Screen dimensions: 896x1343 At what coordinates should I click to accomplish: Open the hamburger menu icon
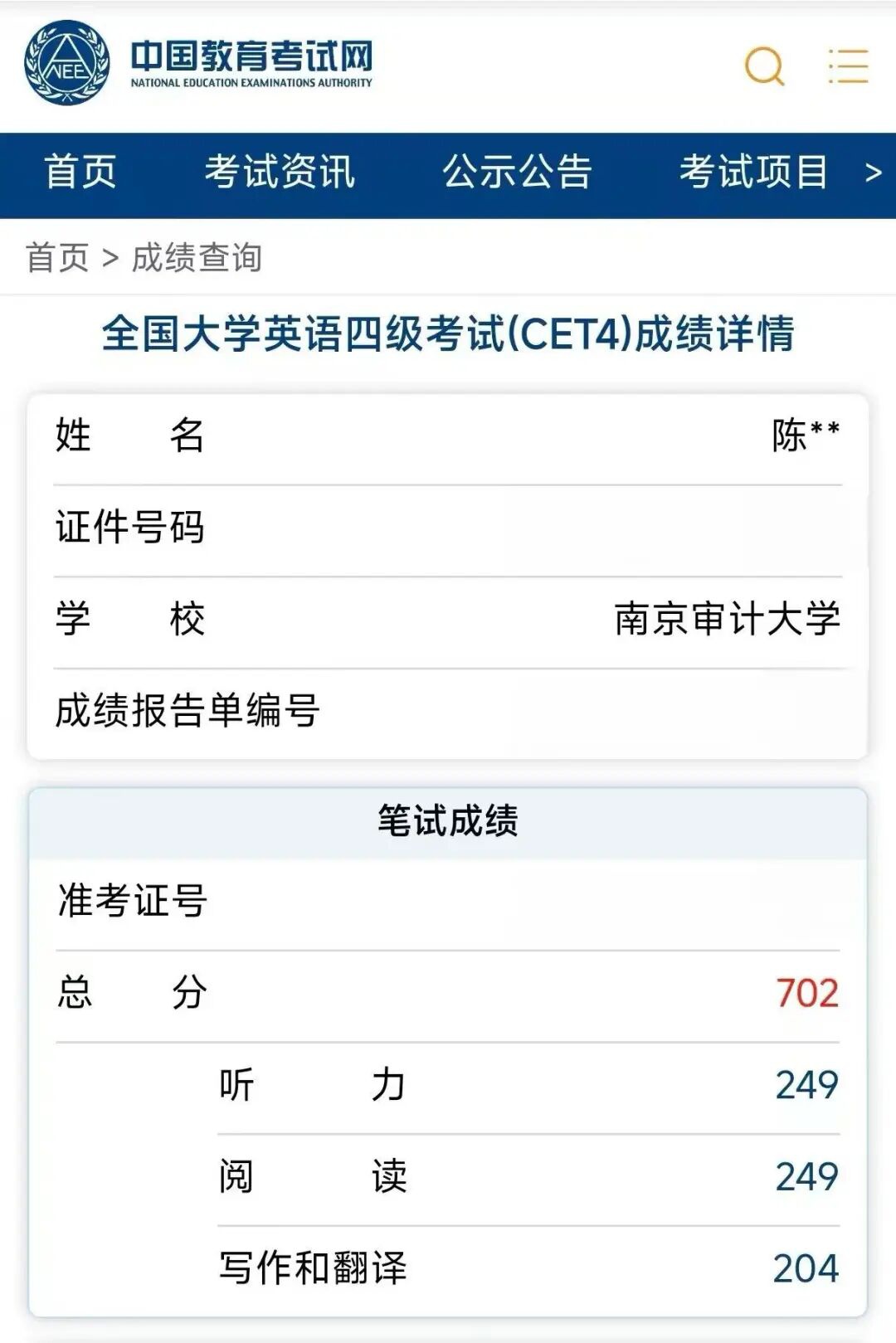tap(848, 66)
